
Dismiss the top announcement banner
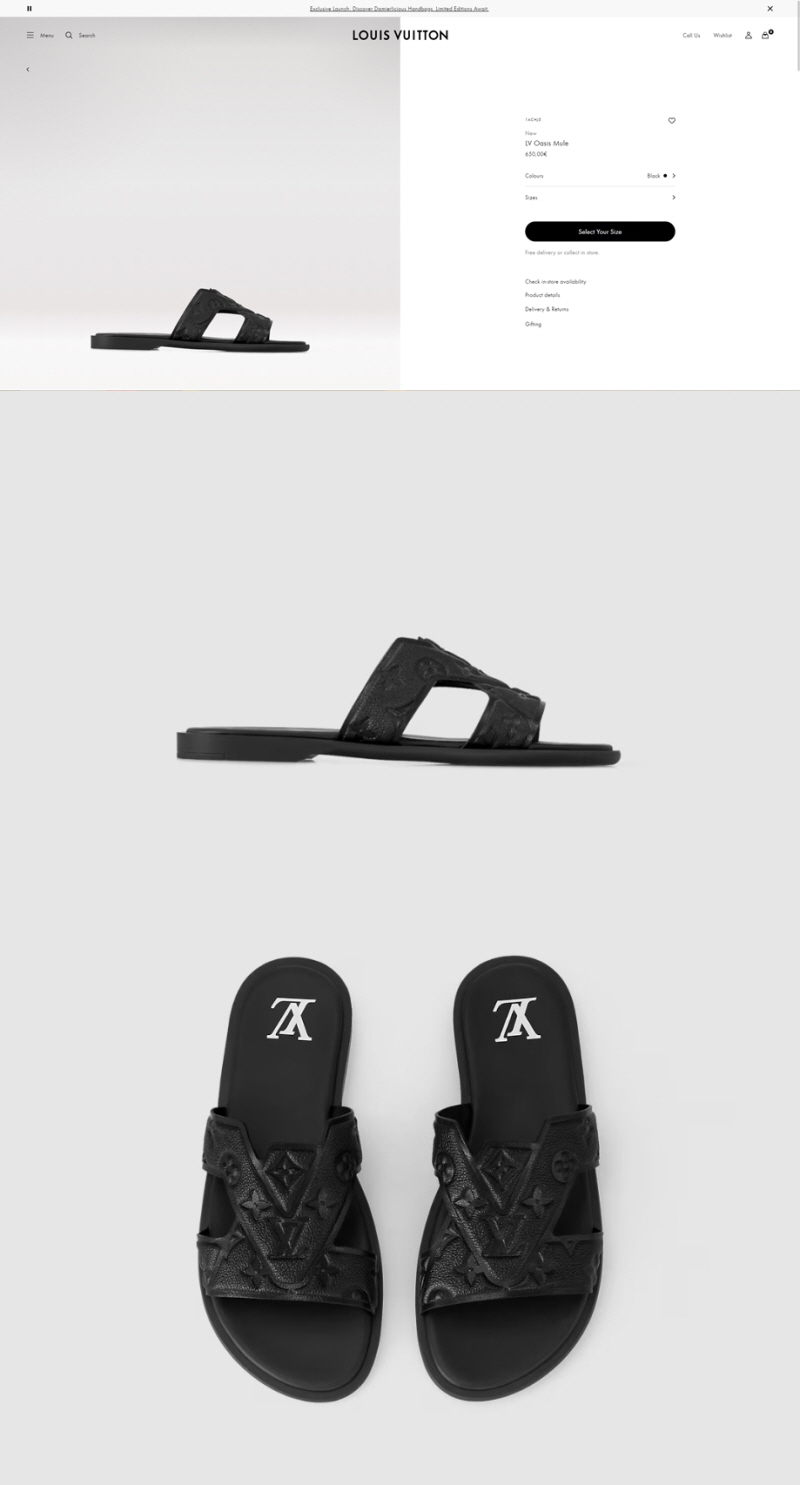(770, 8)
